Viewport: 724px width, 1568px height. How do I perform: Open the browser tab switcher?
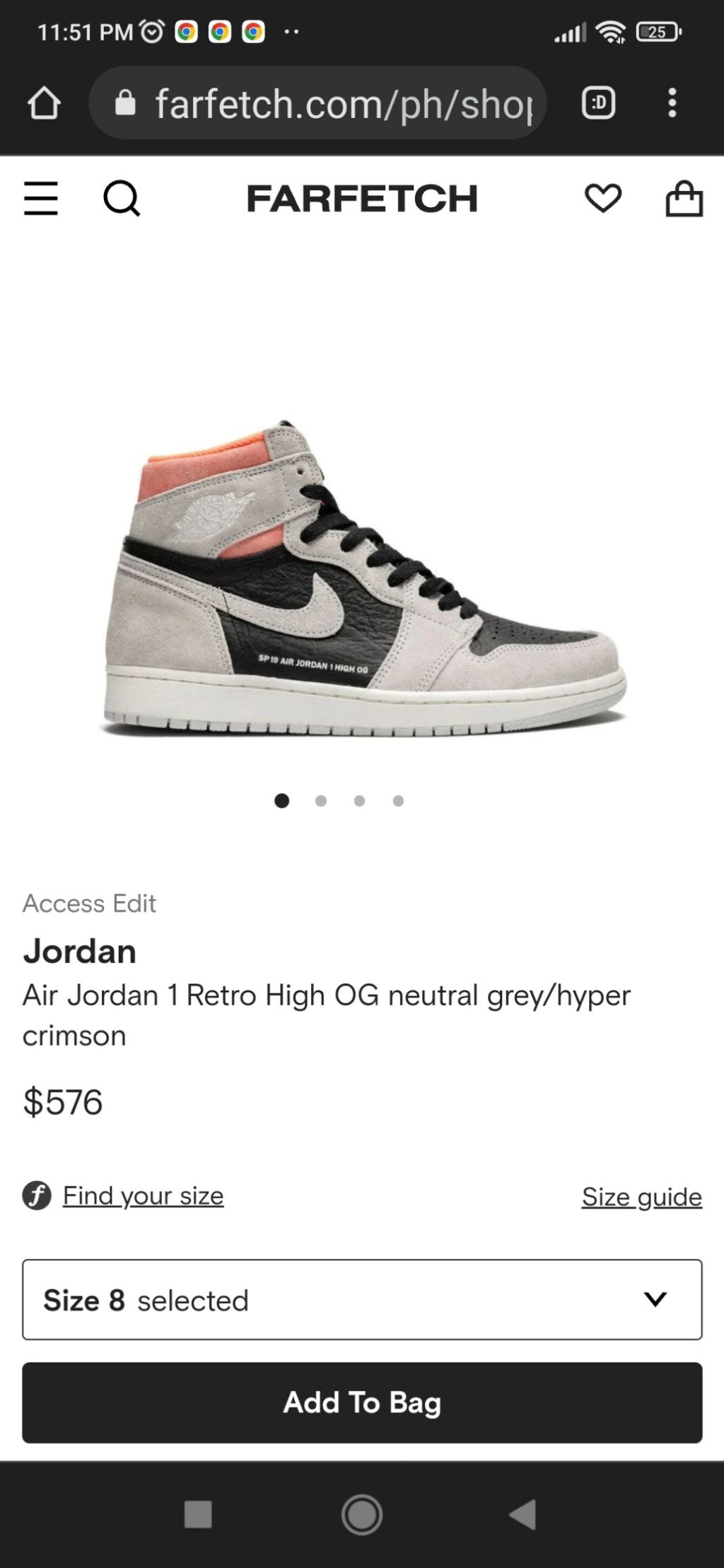click(x=598, y=103)
